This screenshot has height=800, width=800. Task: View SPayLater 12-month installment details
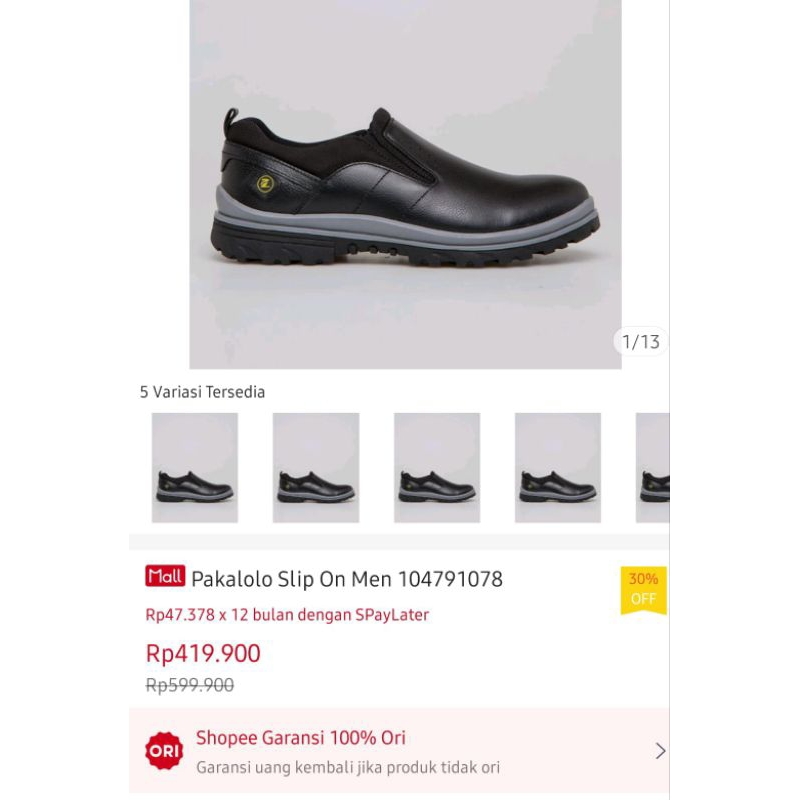pos(287,615)
